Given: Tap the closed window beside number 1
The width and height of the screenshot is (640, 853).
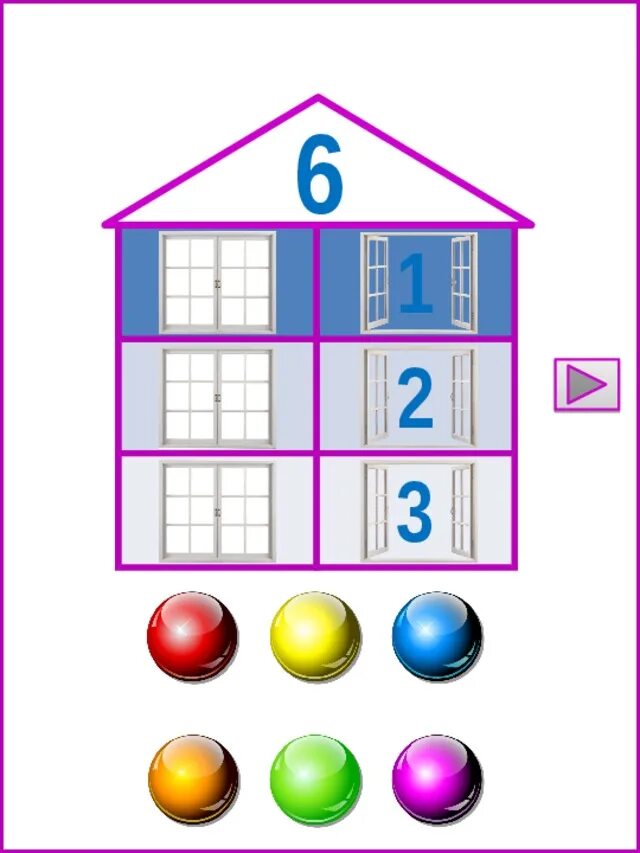Looking at the screenshot, I should (217, 283).
